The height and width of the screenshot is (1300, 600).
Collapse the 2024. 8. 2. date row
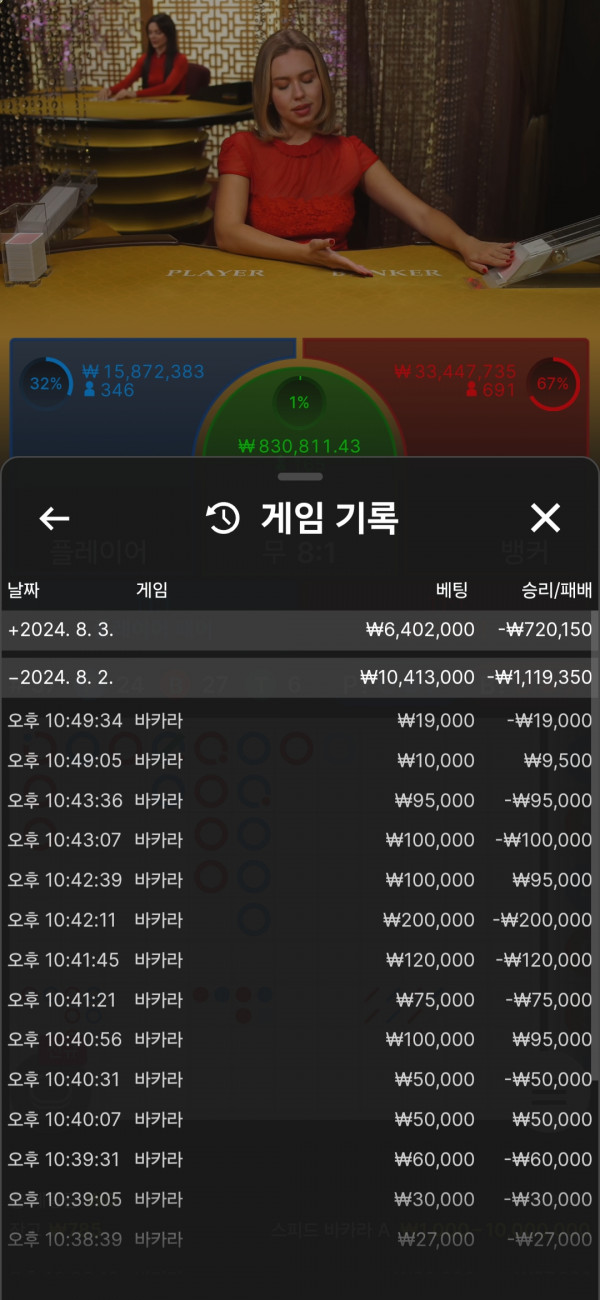pos(299,678)
